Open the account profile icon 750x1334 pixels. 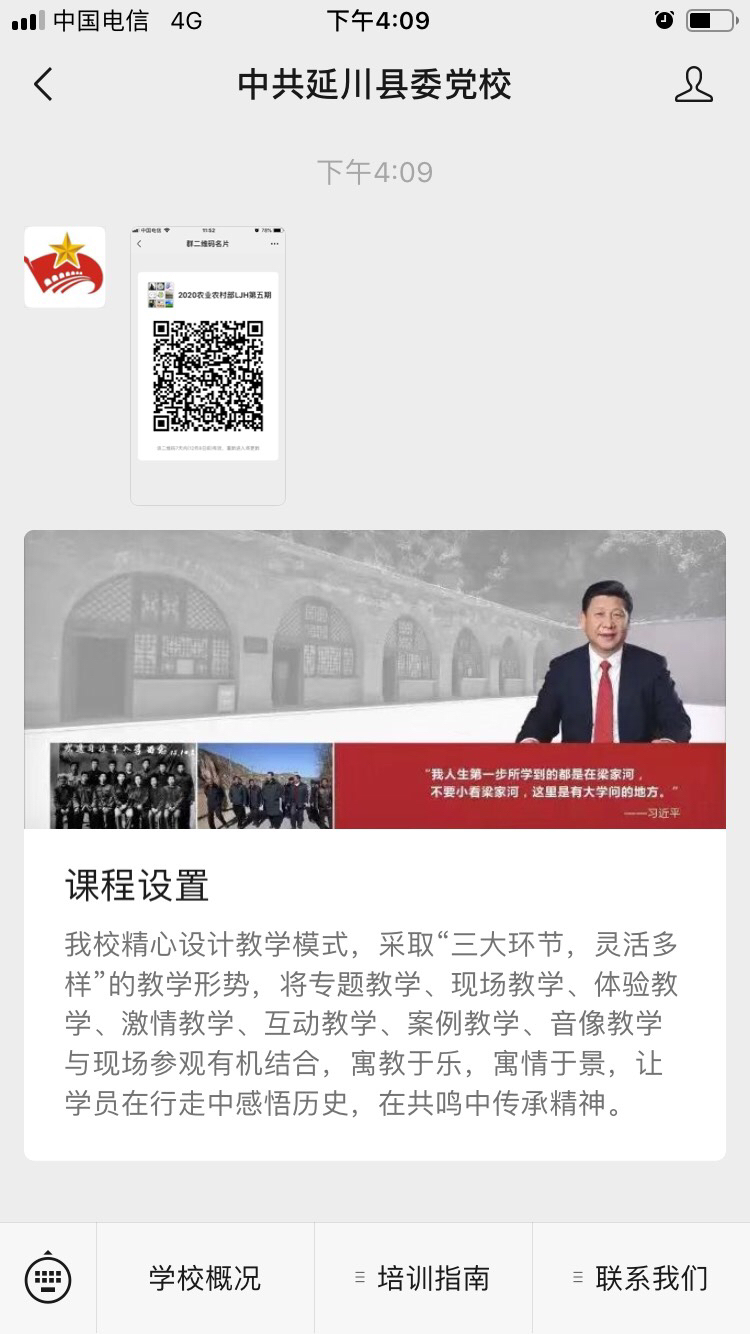693,85
